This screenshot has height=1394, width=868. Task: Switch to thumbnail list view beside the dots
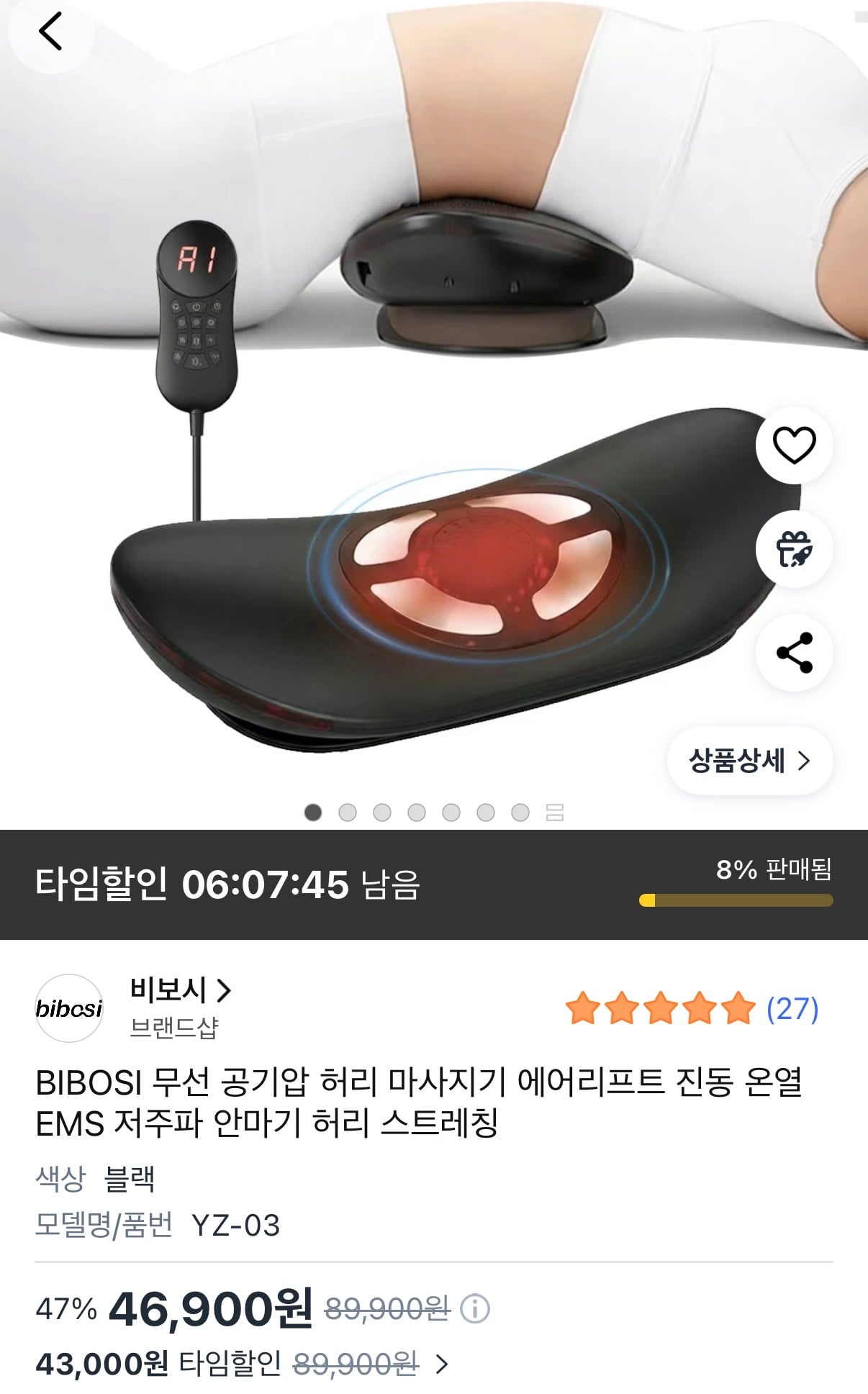tap(553, 812)
